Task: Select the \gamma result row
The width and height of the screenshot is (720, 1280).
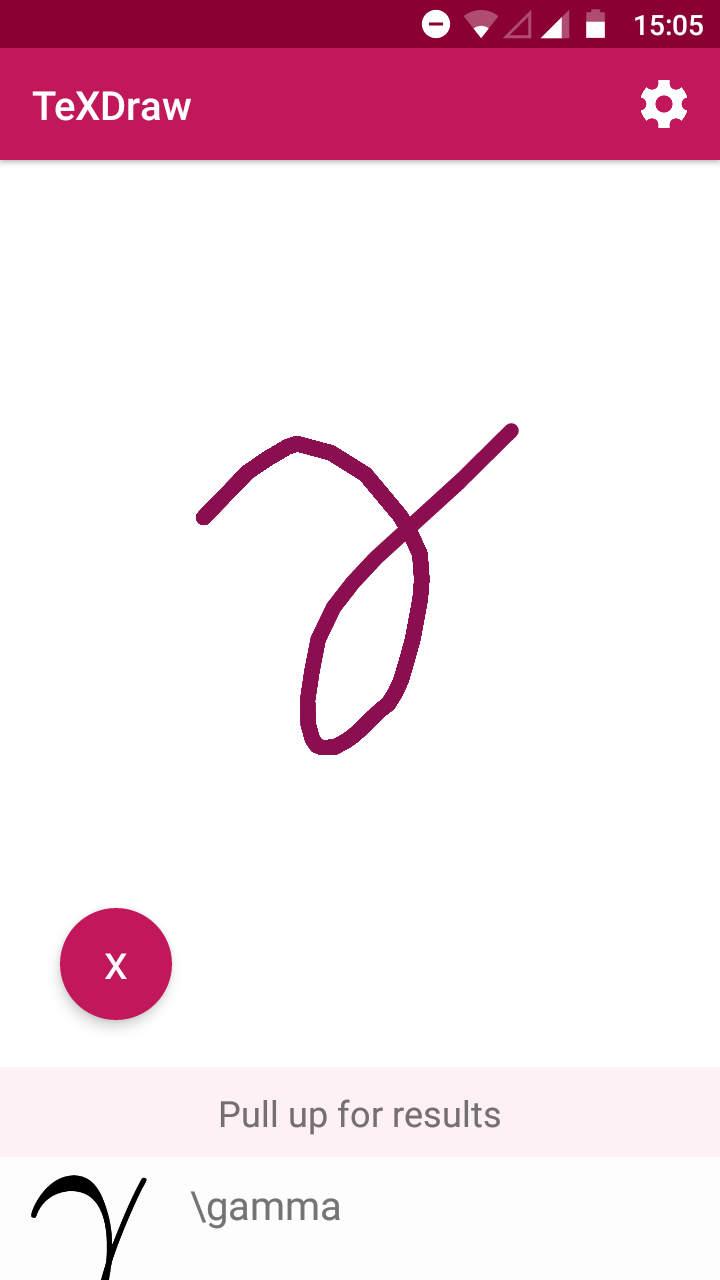Action: coord(360,1218)
